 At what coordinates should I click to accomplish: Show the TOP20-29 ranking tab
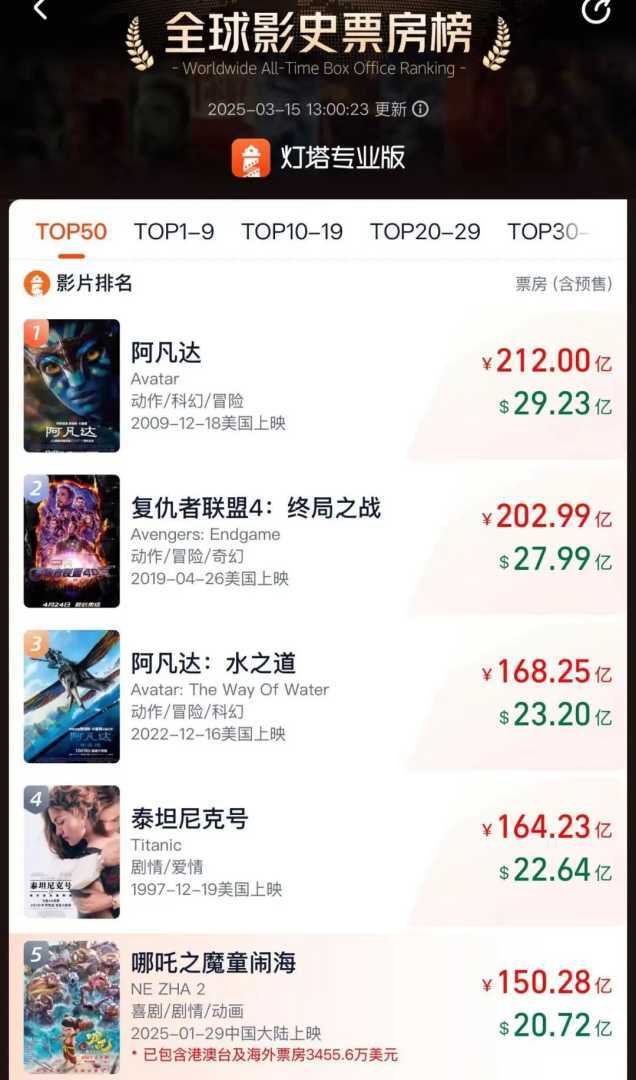(x=425, y=232)
